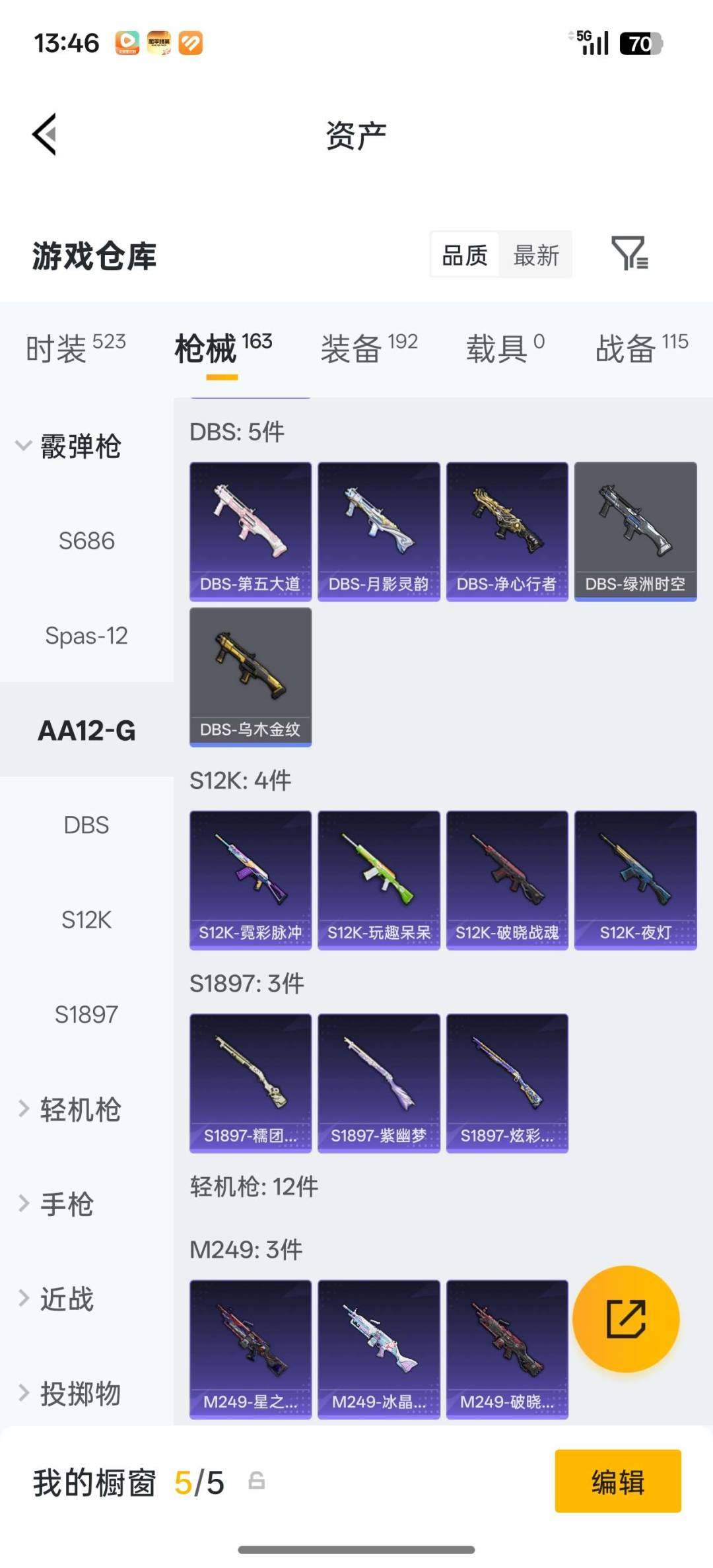713x1568 pixels.
Task: Go back from the 资产 page
Action: click(x=45, y=135)
